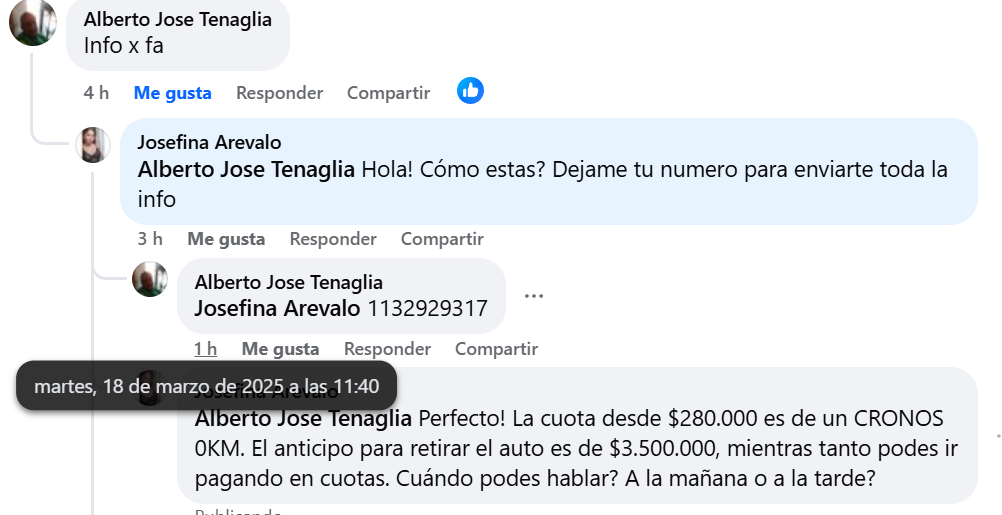
Task: Tap the Alberto mention in the CRONOS 0KM reply
Action: click(303, 417)
